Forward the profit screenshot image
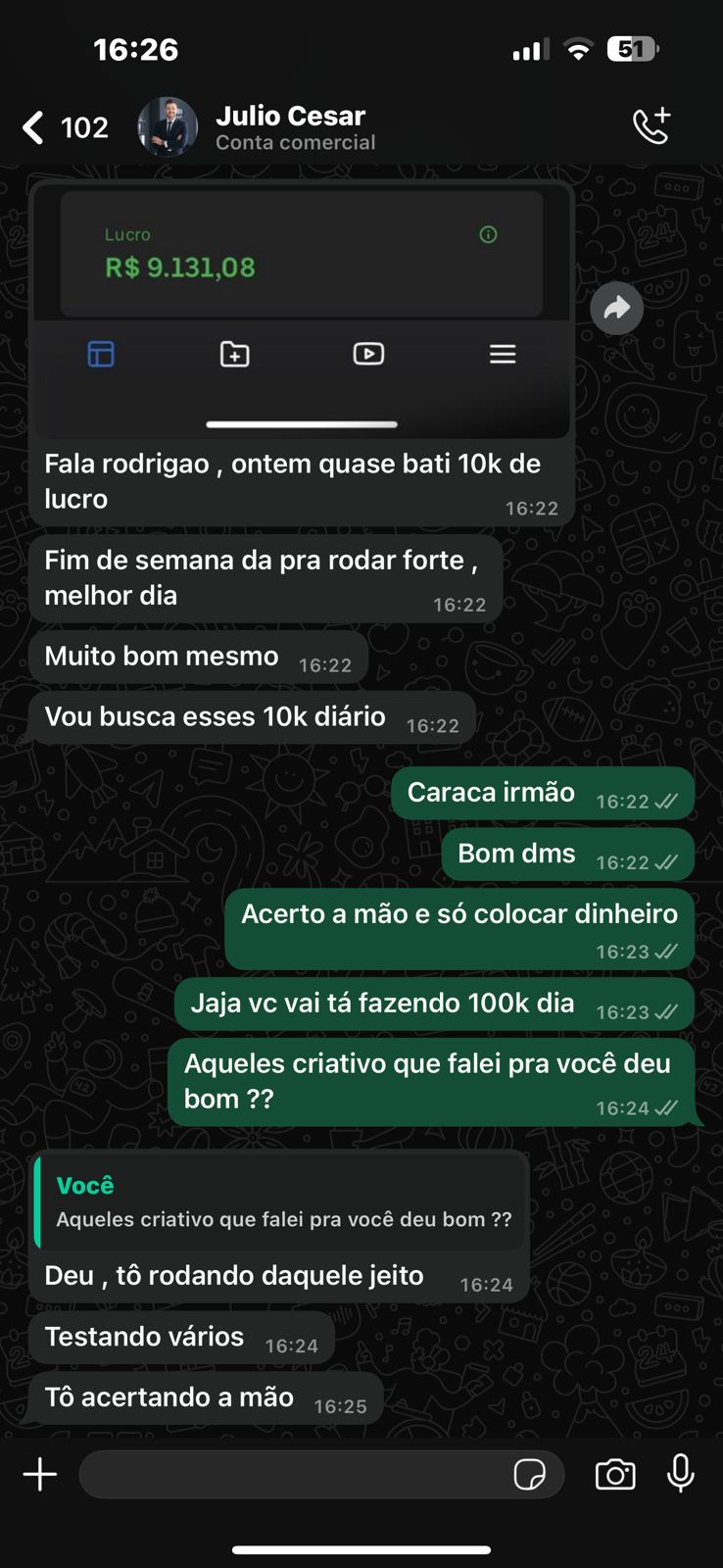 (616, 309)
